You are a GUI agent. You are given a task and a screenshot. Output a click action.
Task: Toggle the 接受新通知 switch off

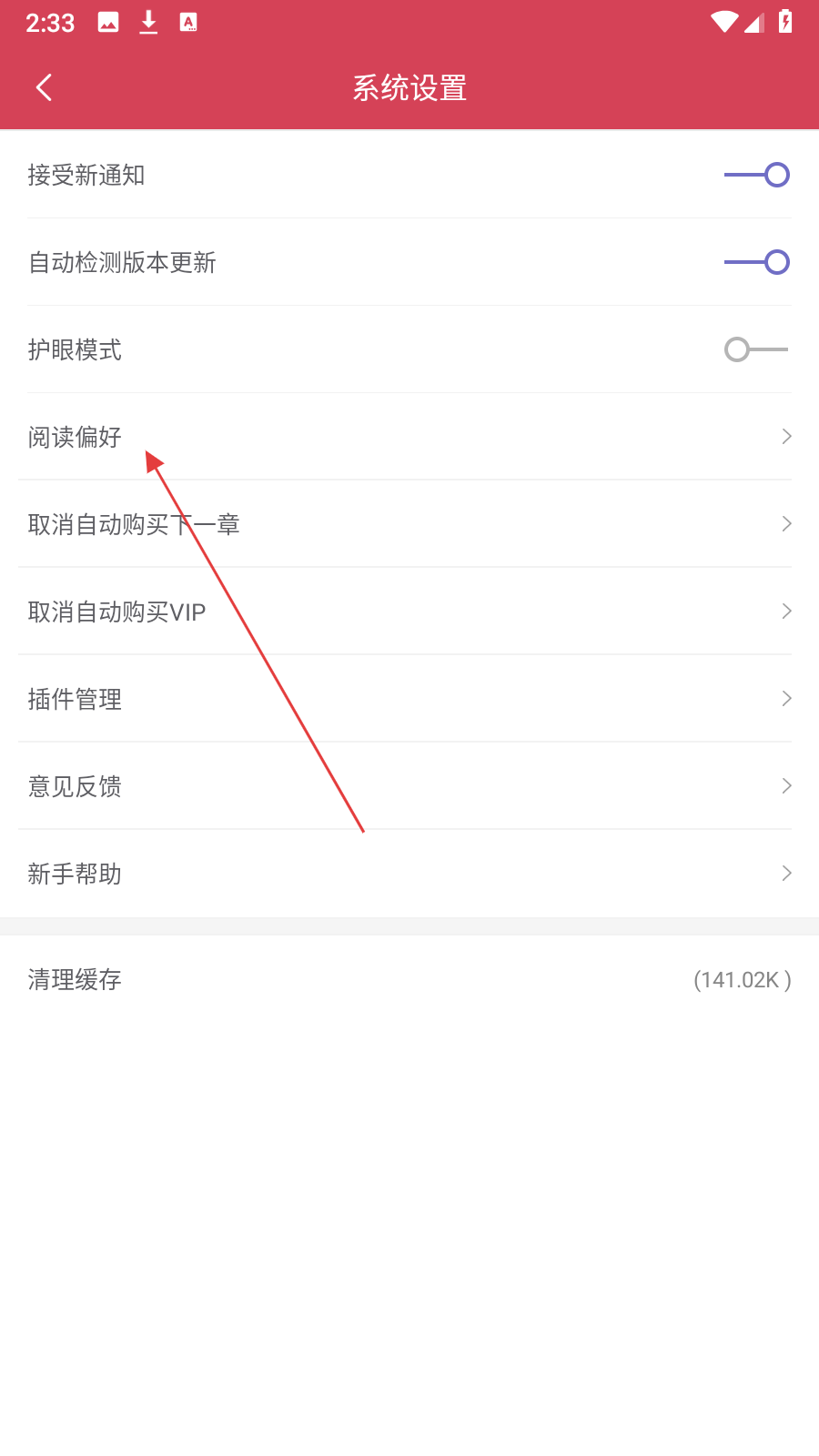[x=756, y=175]
